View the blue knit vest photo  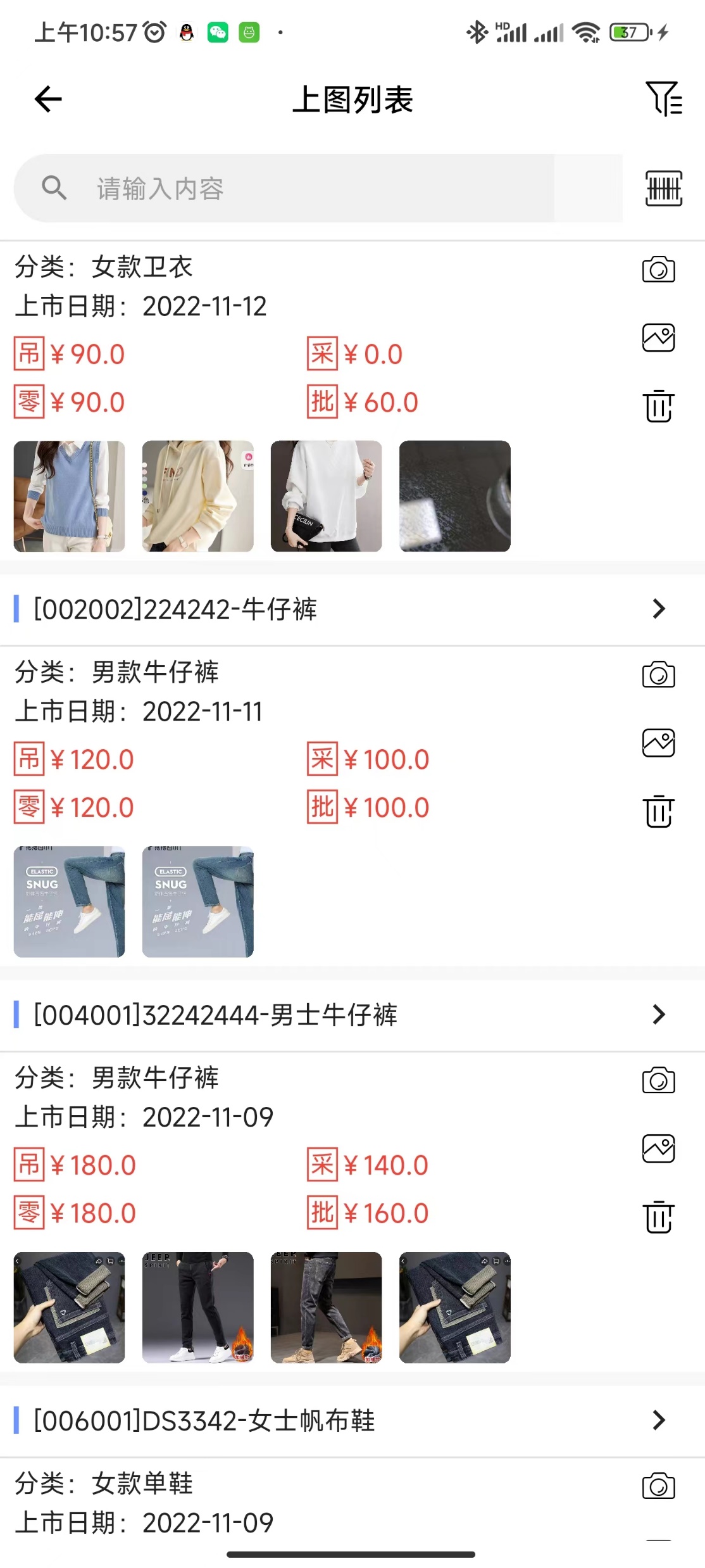(70, 496)
